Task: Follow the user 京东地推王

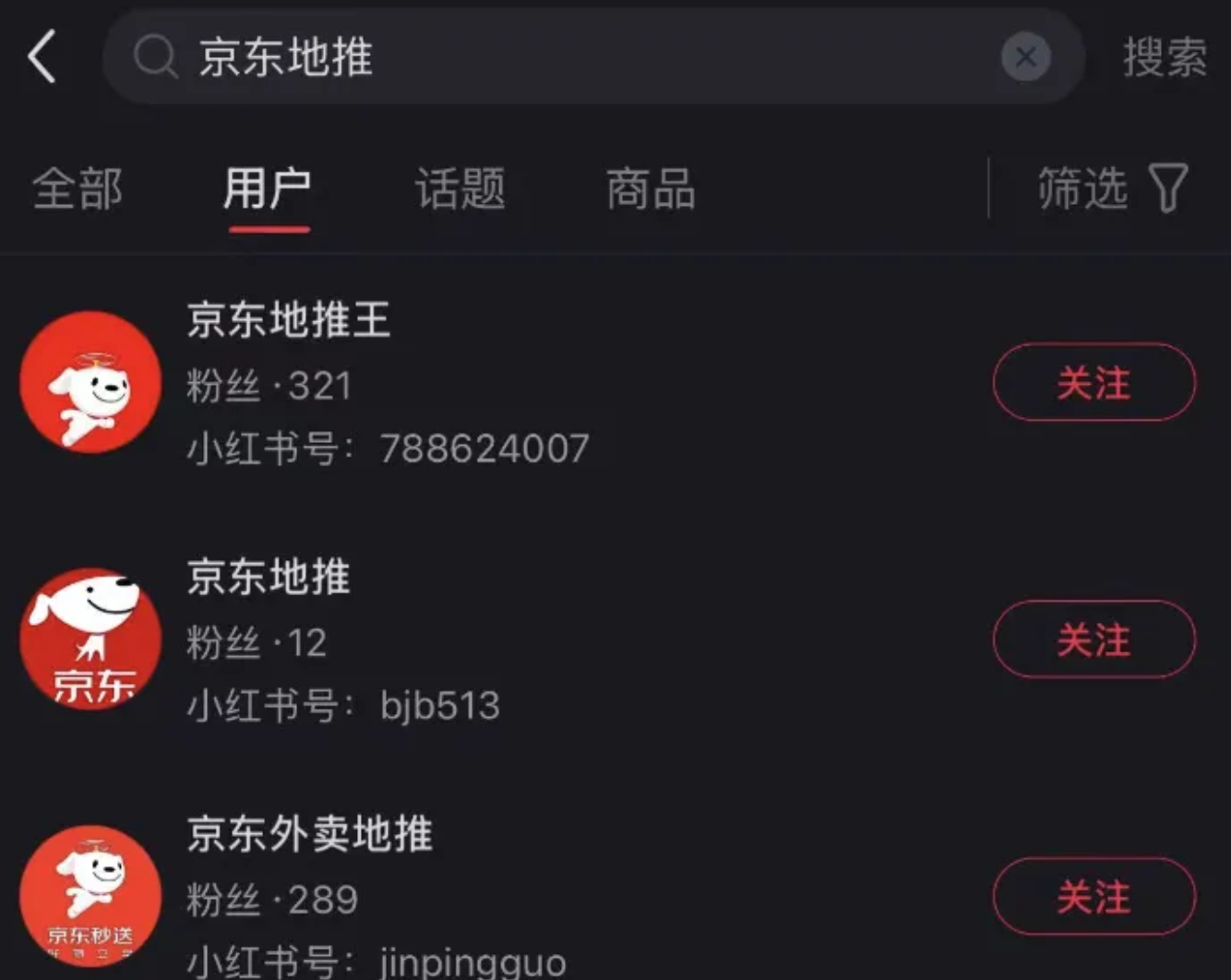Action: [x=1094, y=382]
